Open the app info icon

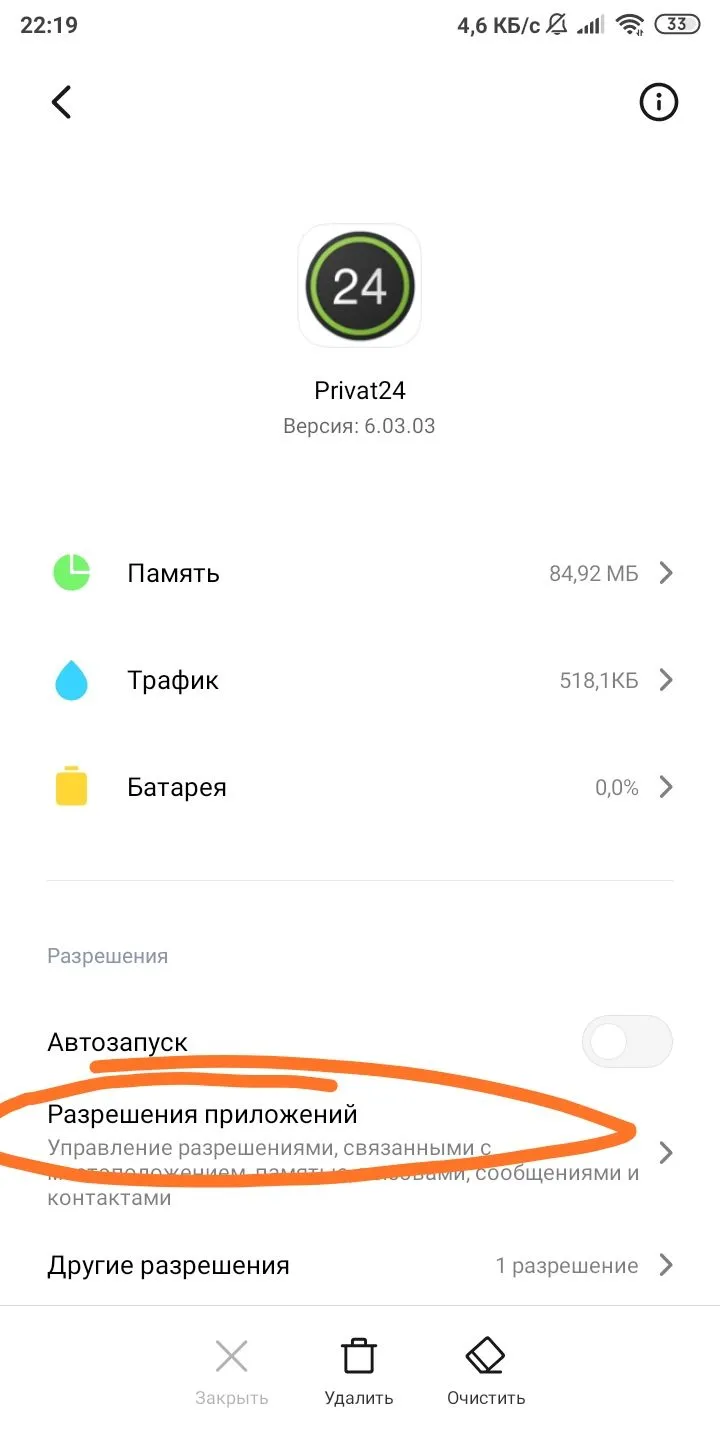658,102
